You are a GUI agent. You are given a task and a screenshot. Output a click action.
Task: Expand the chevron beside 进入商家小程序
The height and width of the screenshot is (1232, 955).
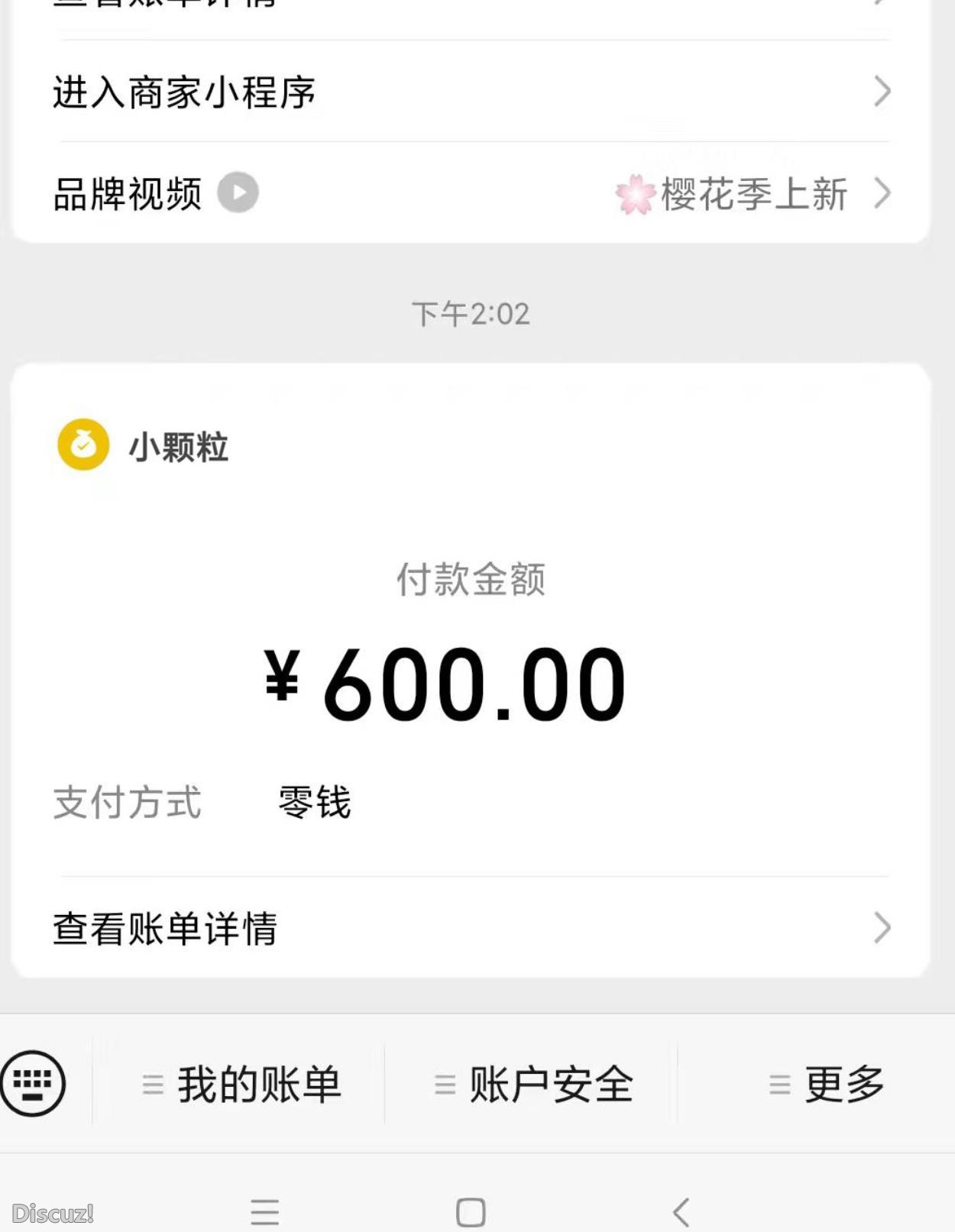882,92
